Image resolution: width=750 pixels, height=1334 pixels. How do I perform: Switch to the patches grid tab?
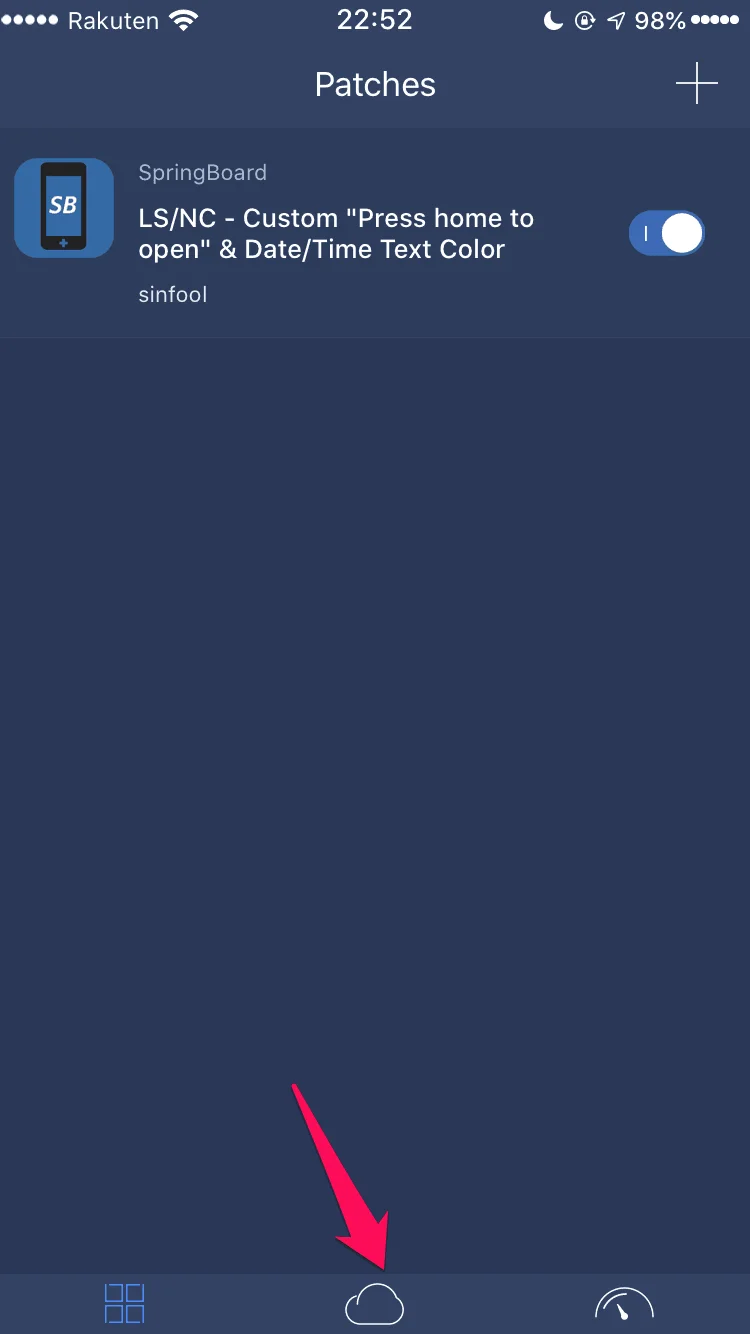pyautogui.click(x=125, y=1304)
